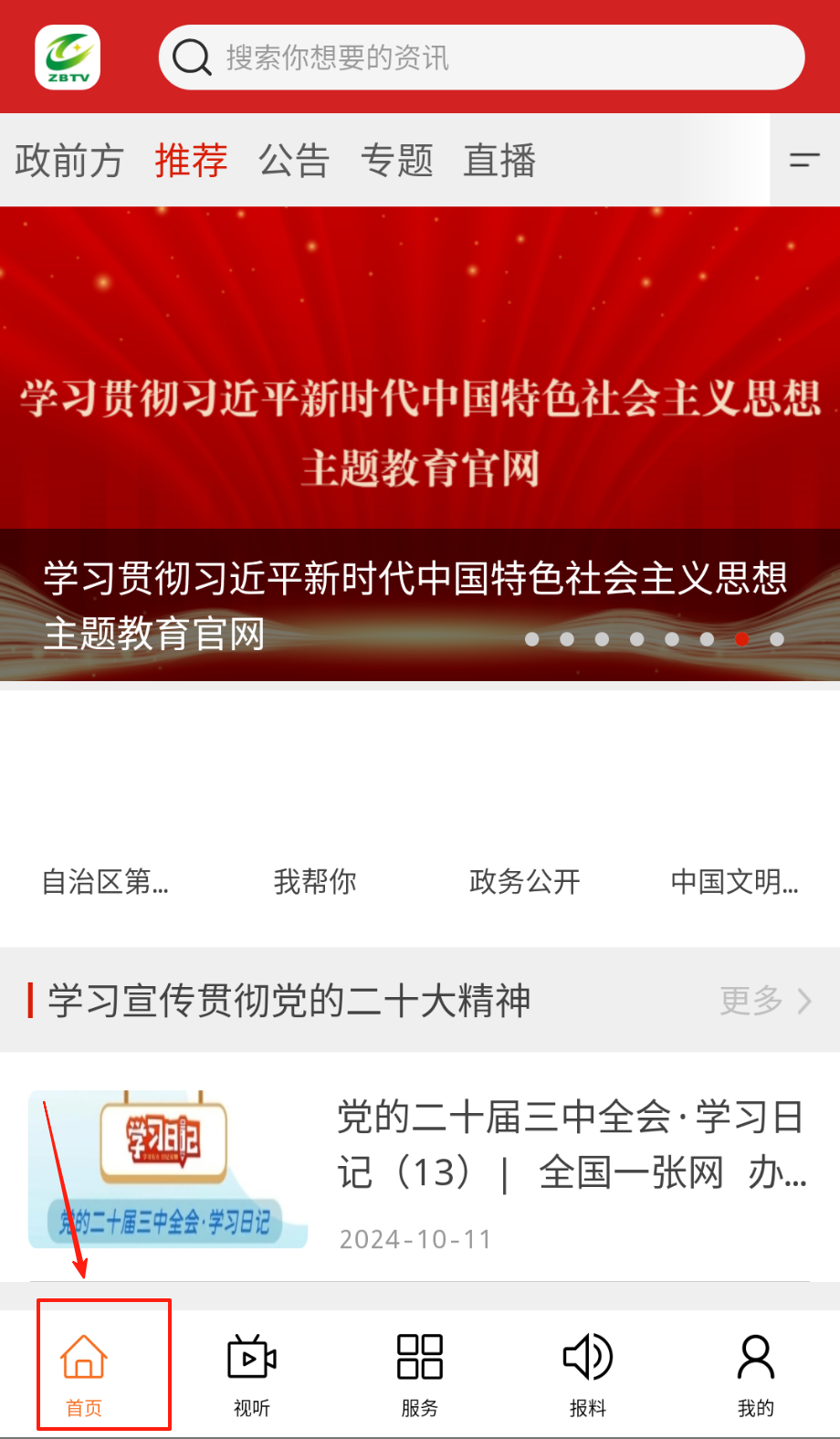Image resolution: width=840 pixels, height=1439 pixels.
Task: Open the 我帮你 shortcut
Action: point(315,881)
